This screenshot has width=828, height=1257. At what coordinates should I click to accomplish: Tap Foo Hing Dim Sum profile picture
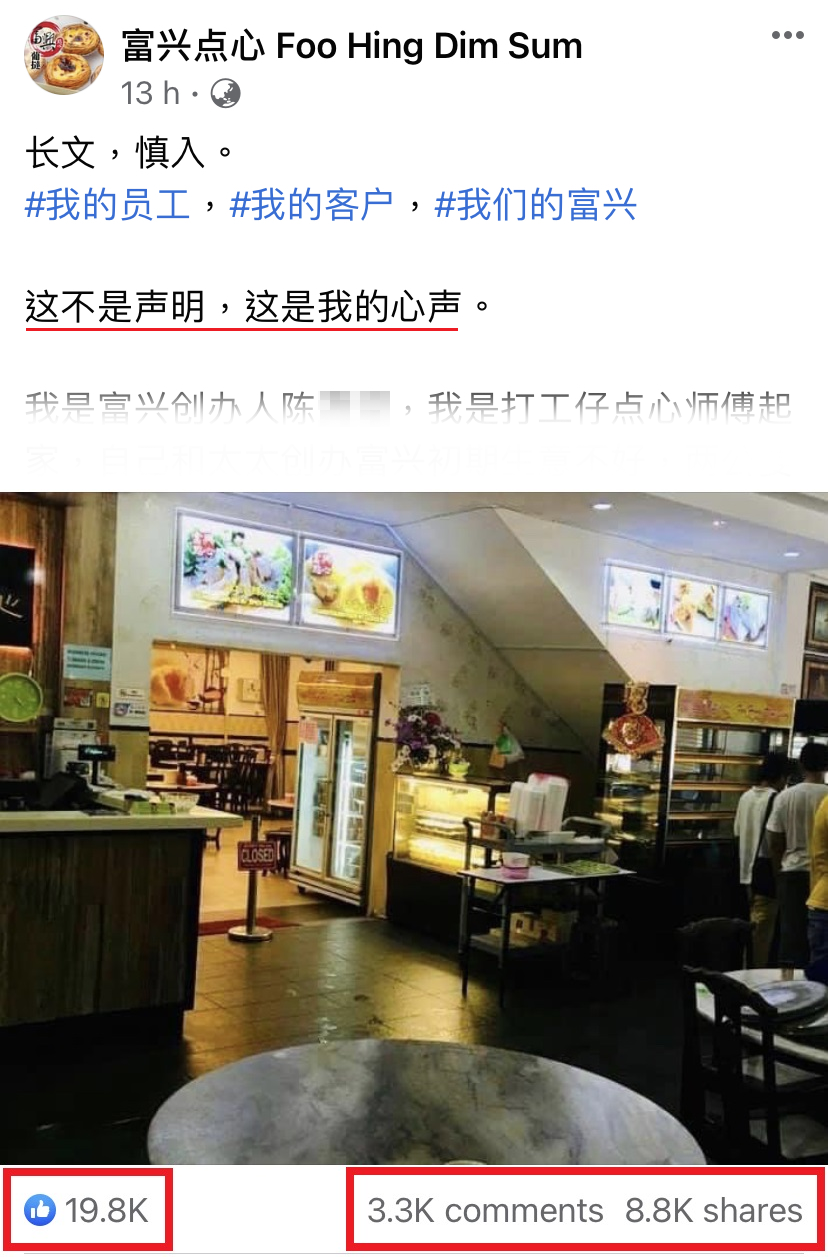[64, 56]
